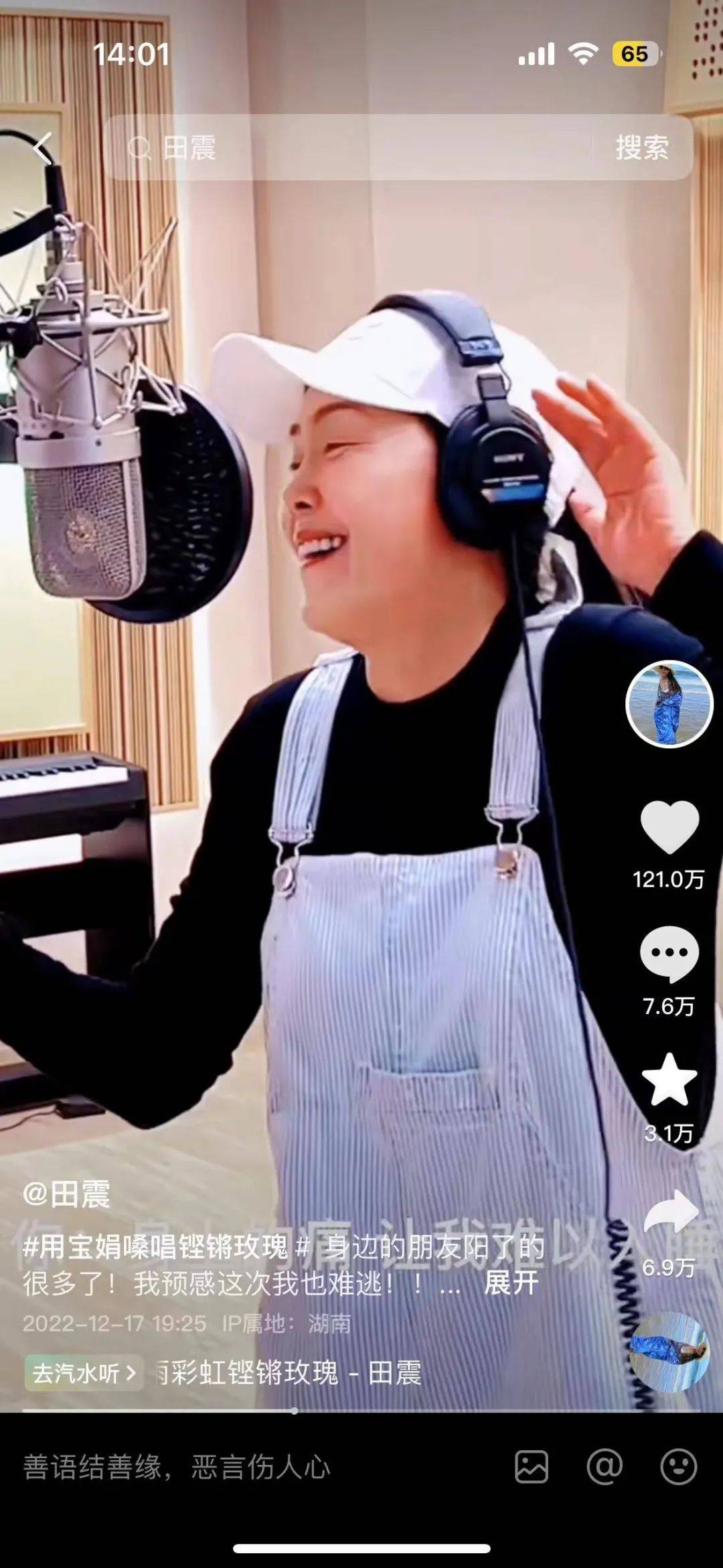The width and height of the screenshot is (723, 1568).
Task: Open the 铿锵玫瑰 - 田震 sound track
Action: 288,1373
